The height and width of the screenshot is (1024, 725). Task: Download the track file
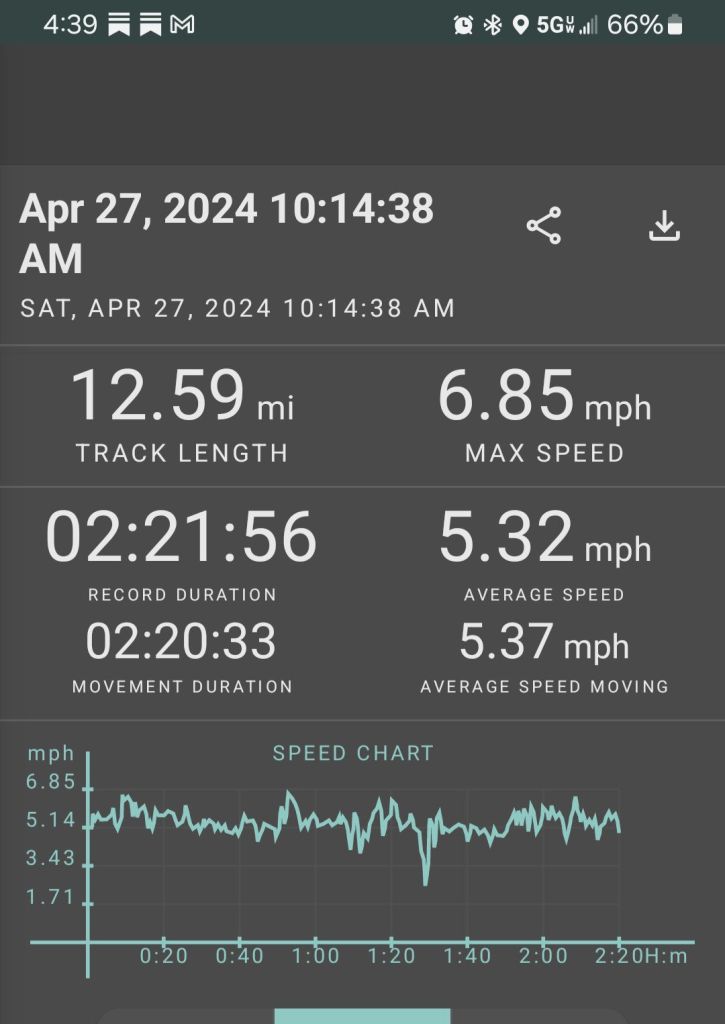pos(664,227)
